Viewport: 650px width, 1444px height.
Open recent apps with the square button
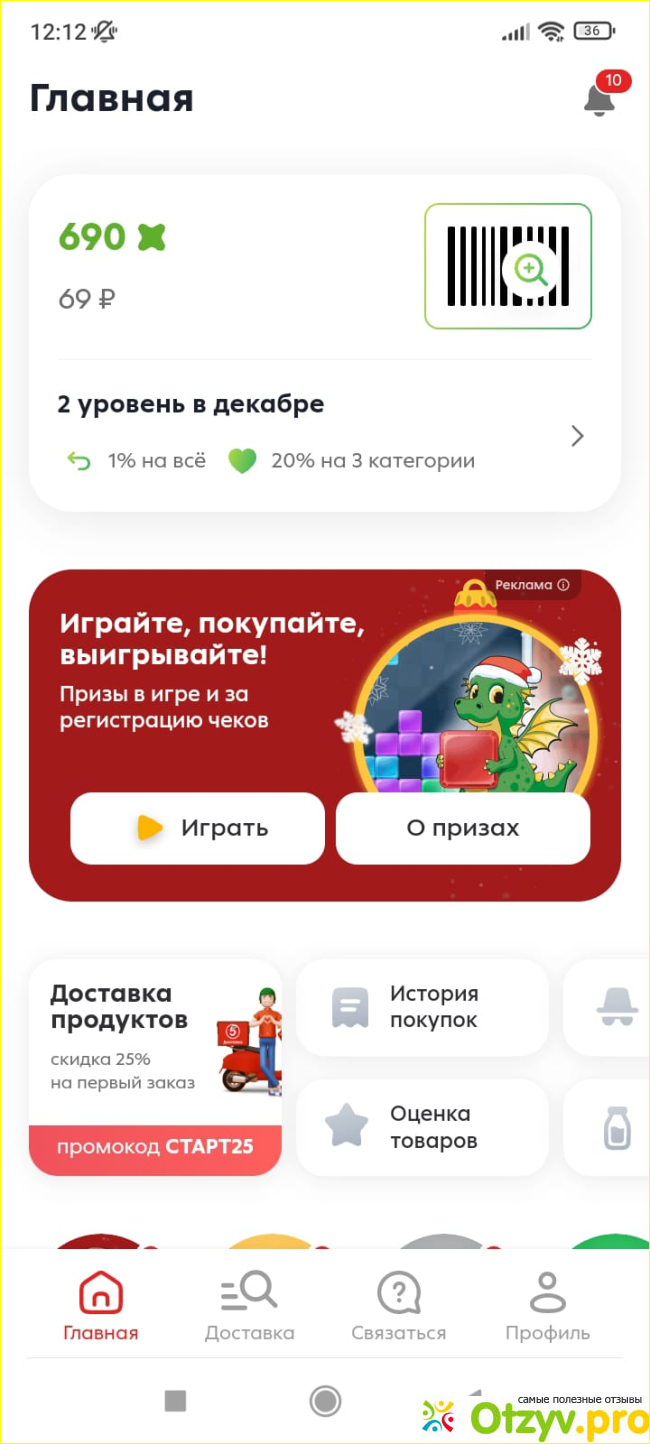175,1401
